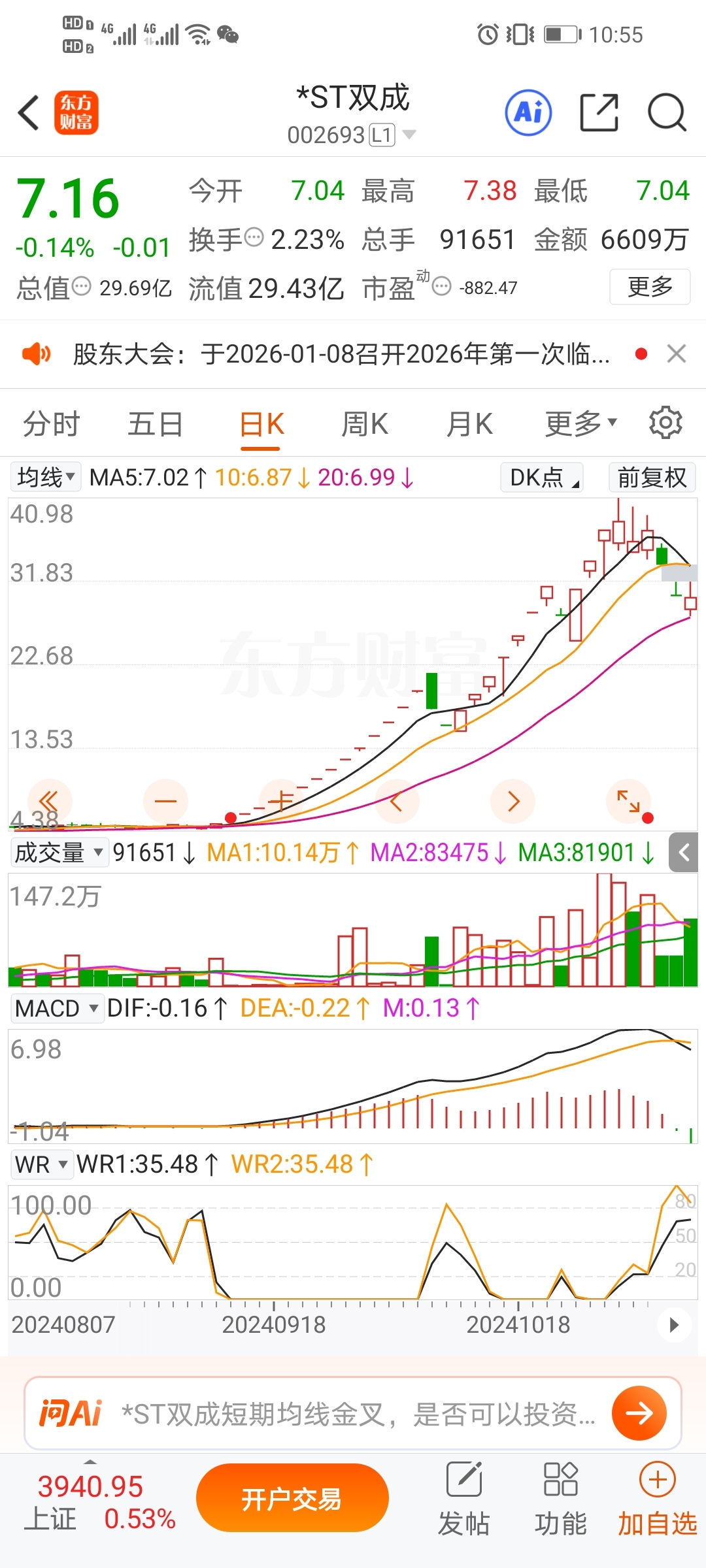706x1568 pixels.
Task: Tap the DK点 button
Action: [541, 477]
